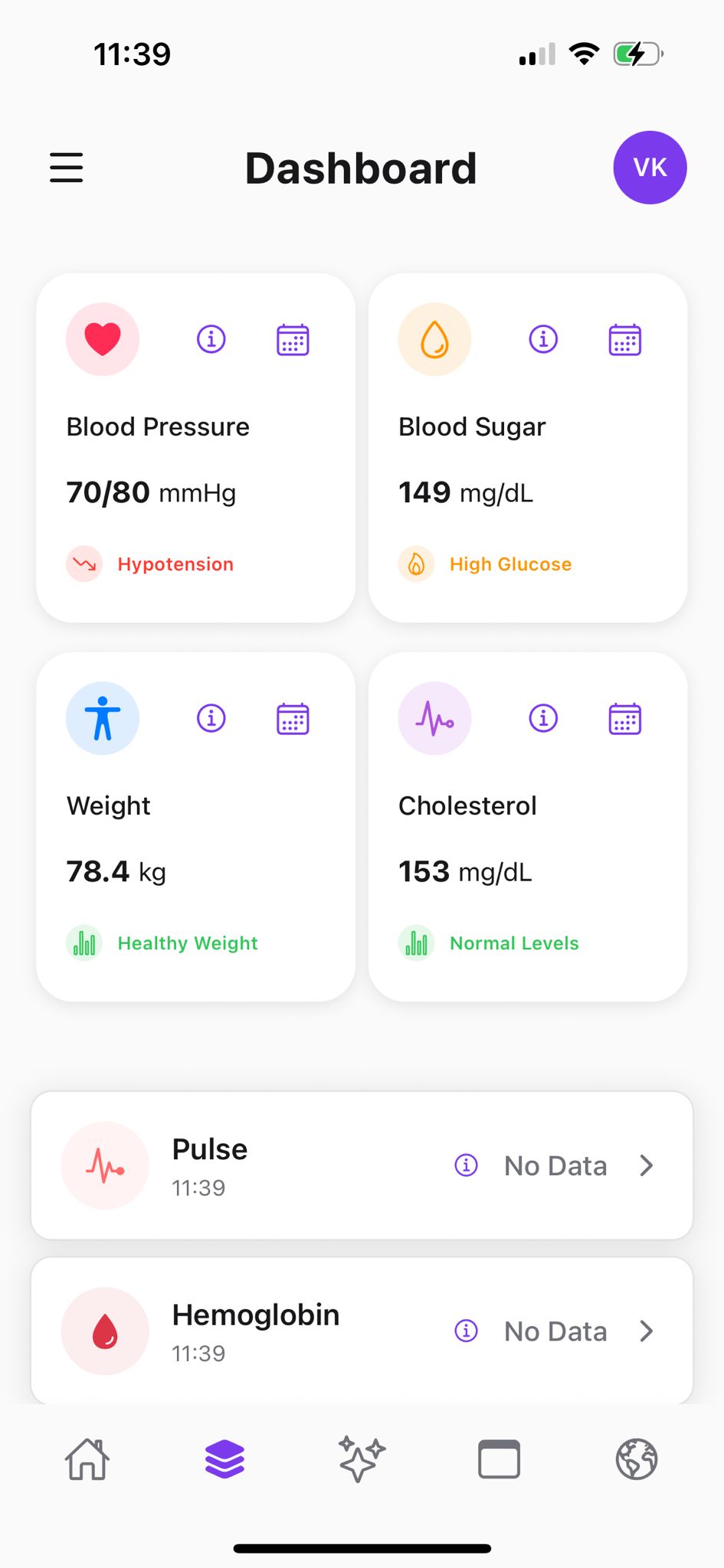Open the VK profile avatar

[650, 168]
